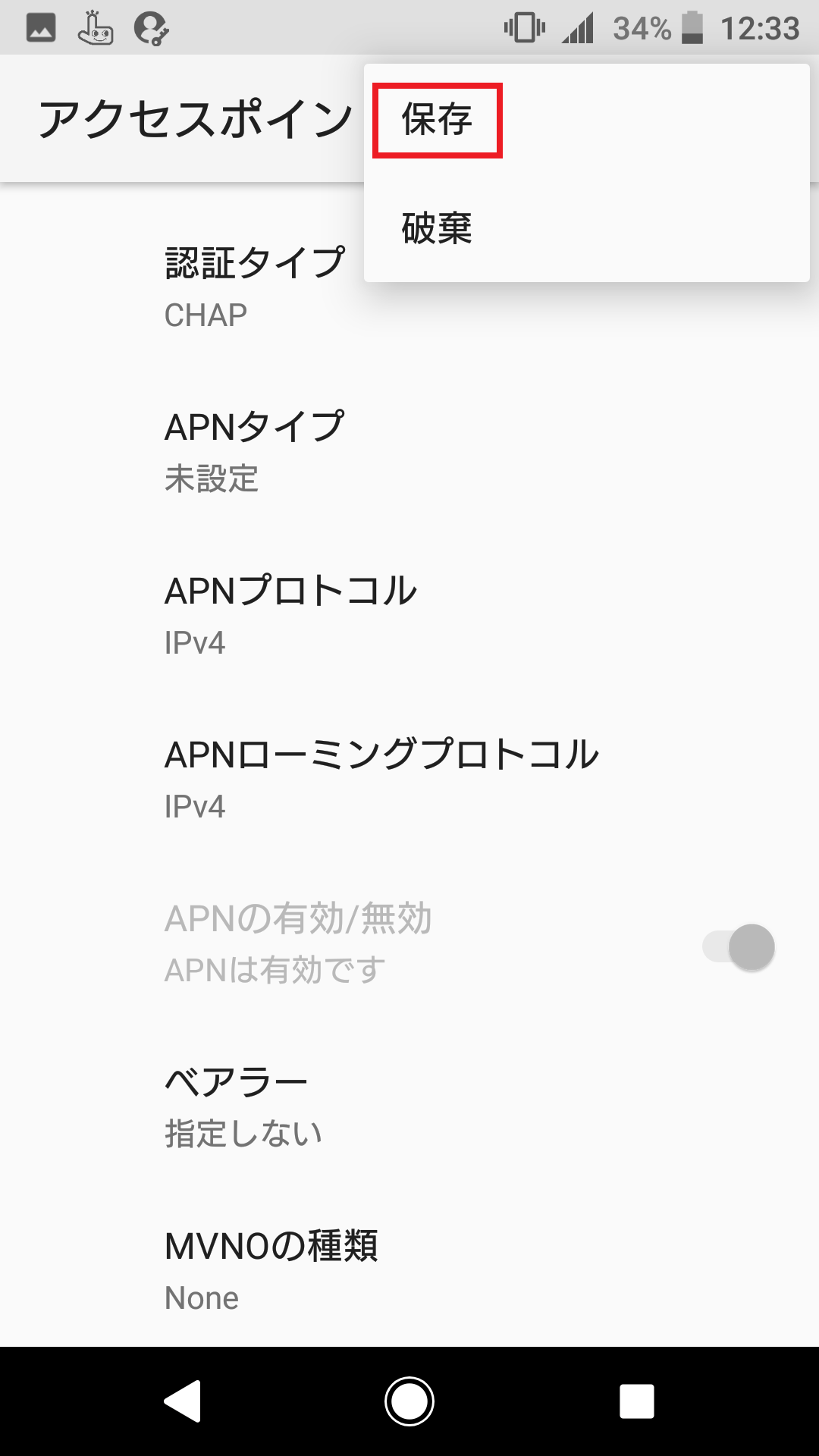Tap the mascot app notification icon
The width and height of the screenshot is (819, 1456).
[94, 27]
